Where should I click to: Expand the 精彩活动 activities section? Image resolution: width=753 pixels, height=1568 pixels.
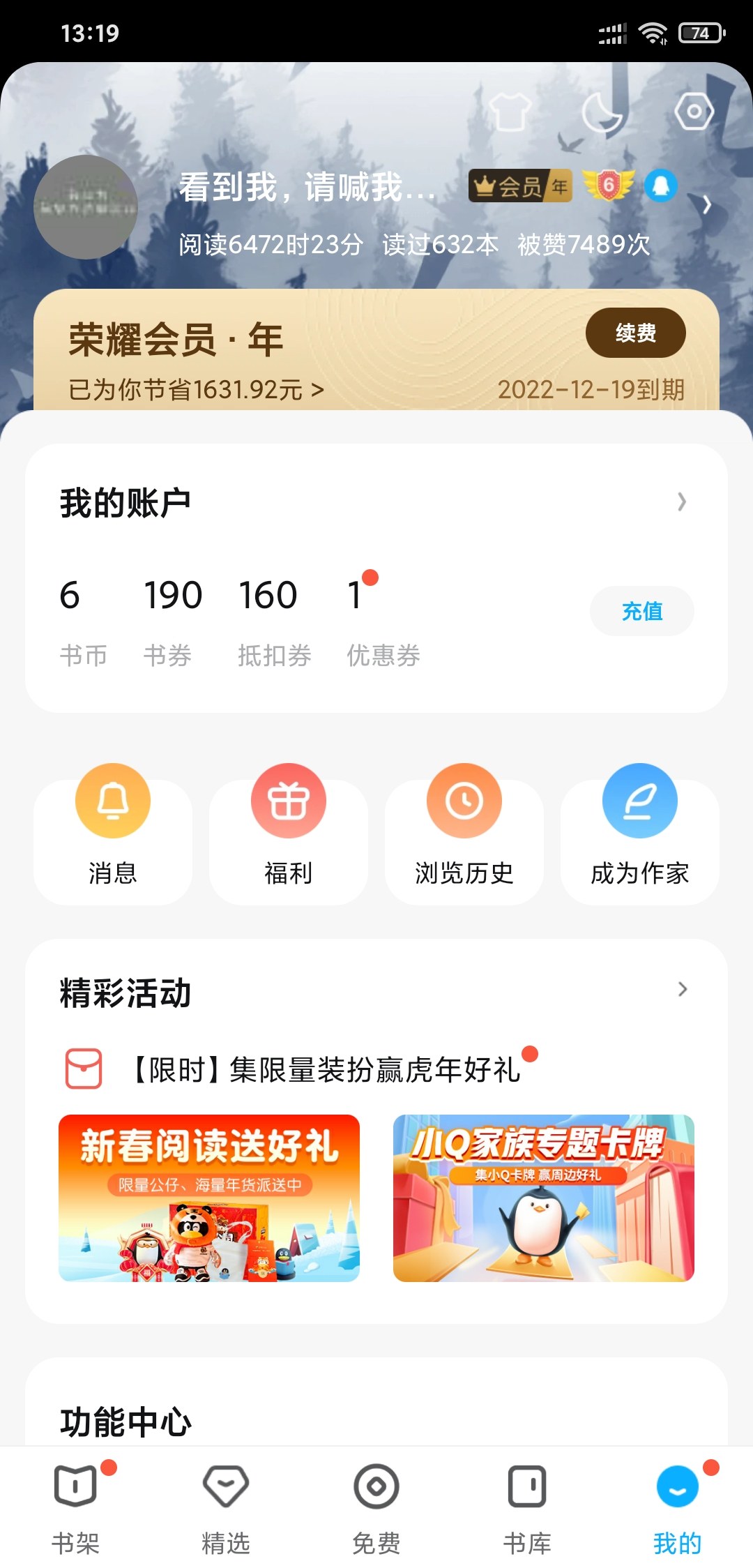point(682,989)
